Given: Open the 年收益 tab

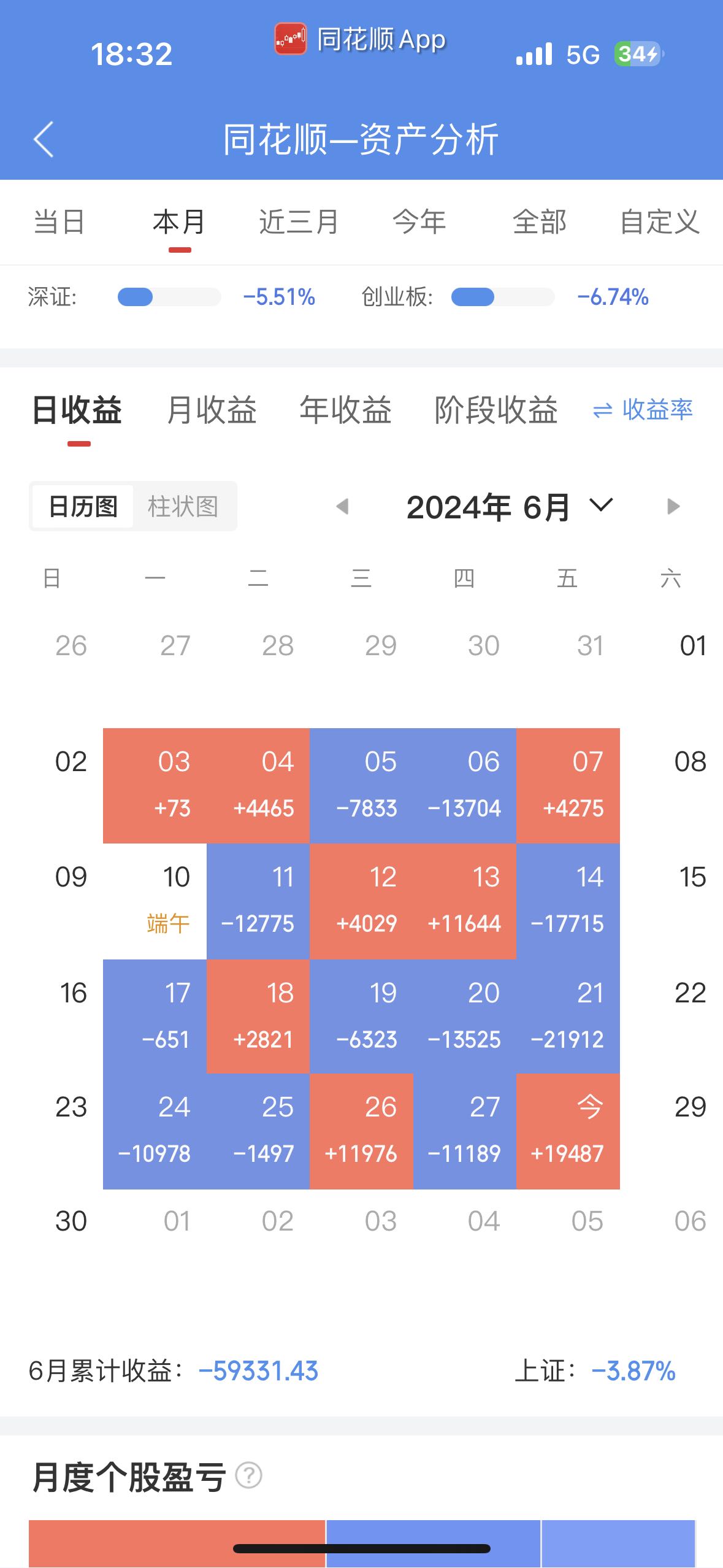Looking at the screenshot, I should [345, 410].
